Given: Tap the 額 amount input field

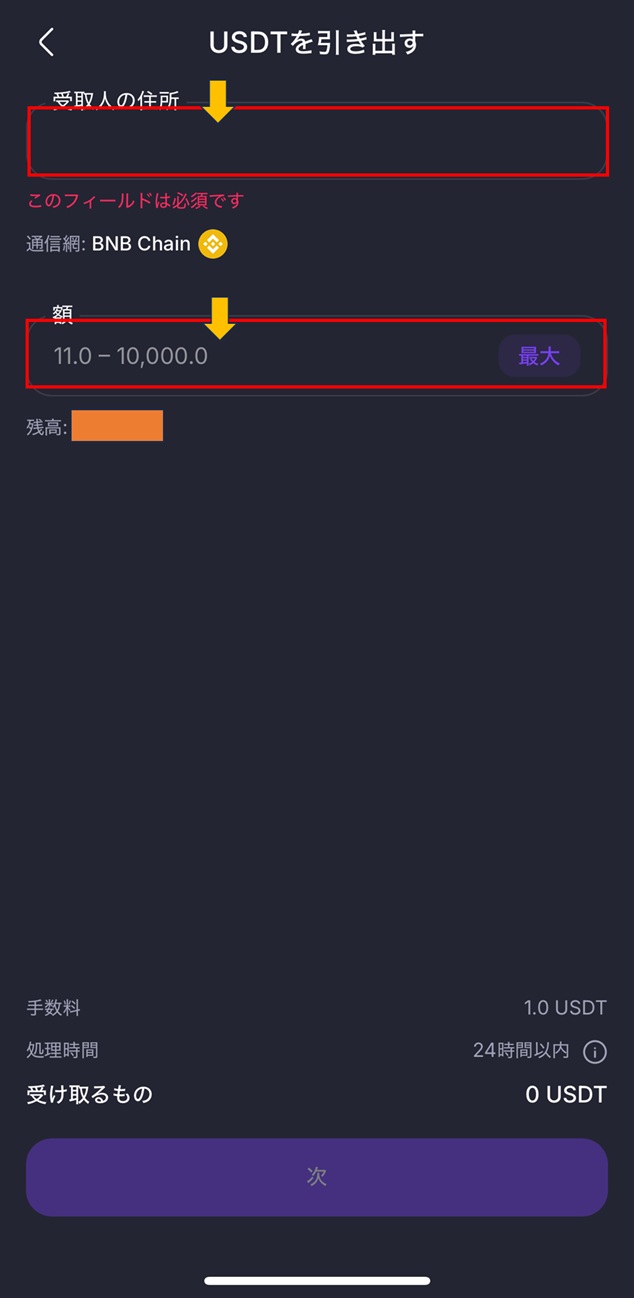Looking at the screenshot, I should click(260, 356).
